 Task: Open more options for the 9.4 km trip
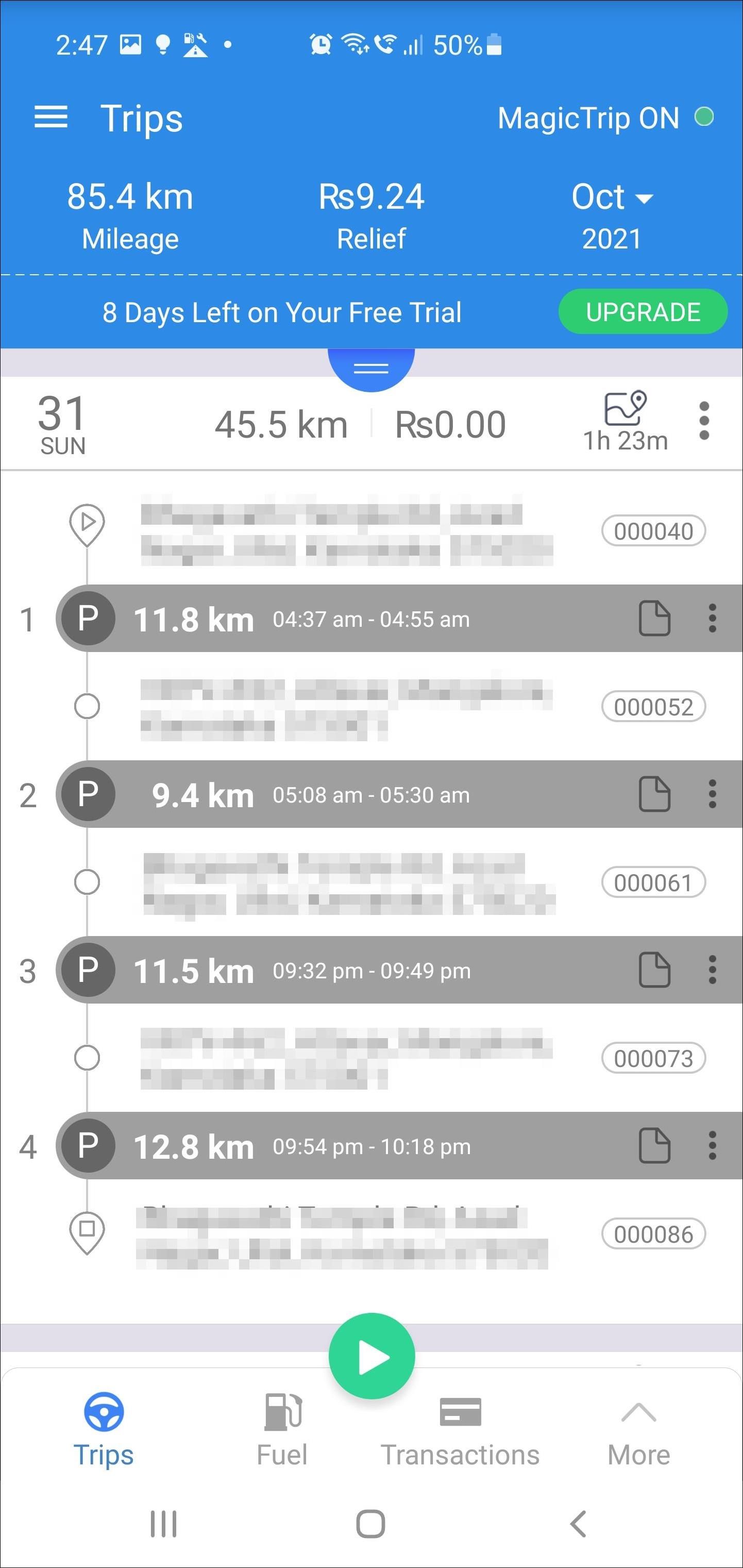712,794
